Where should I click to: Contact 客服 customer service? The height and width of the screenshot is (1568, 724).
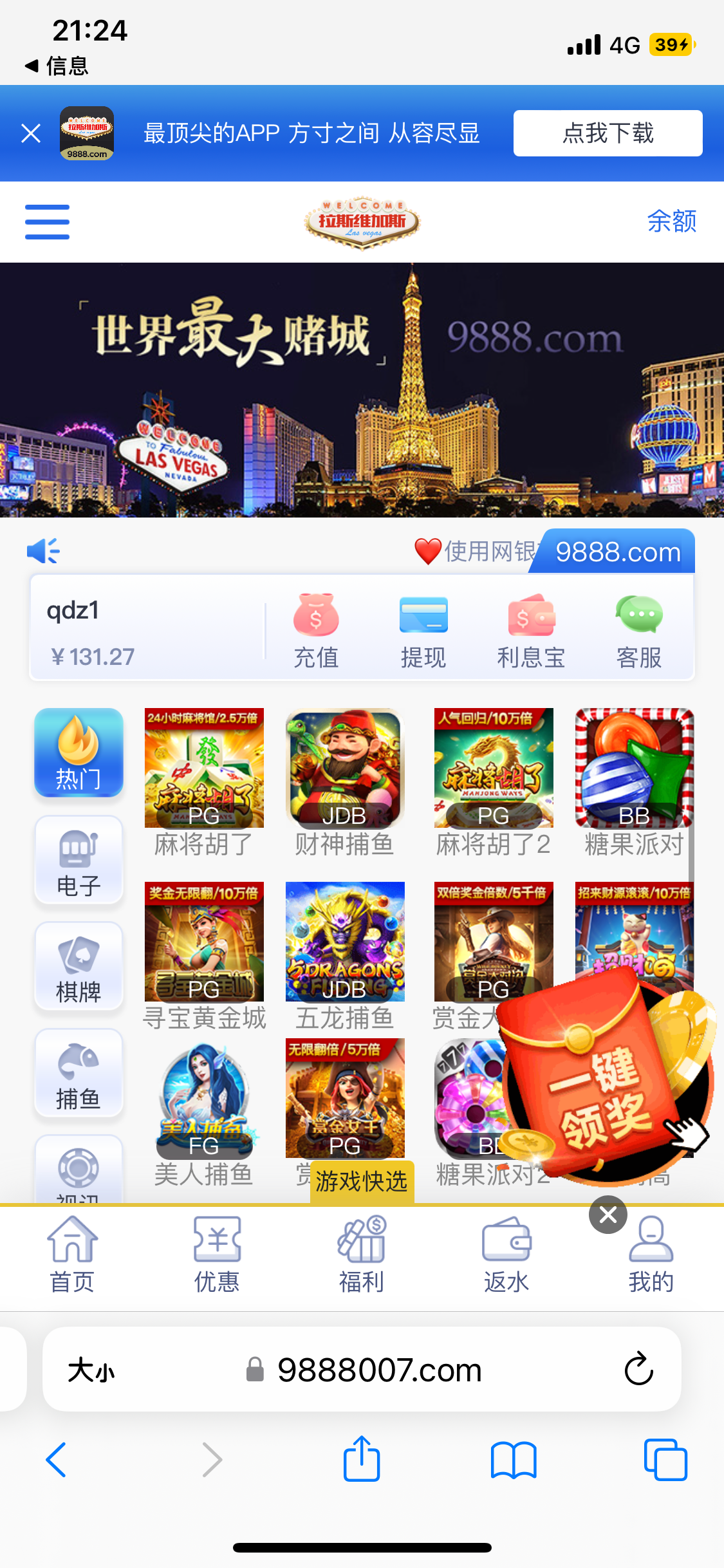(638, 631)
